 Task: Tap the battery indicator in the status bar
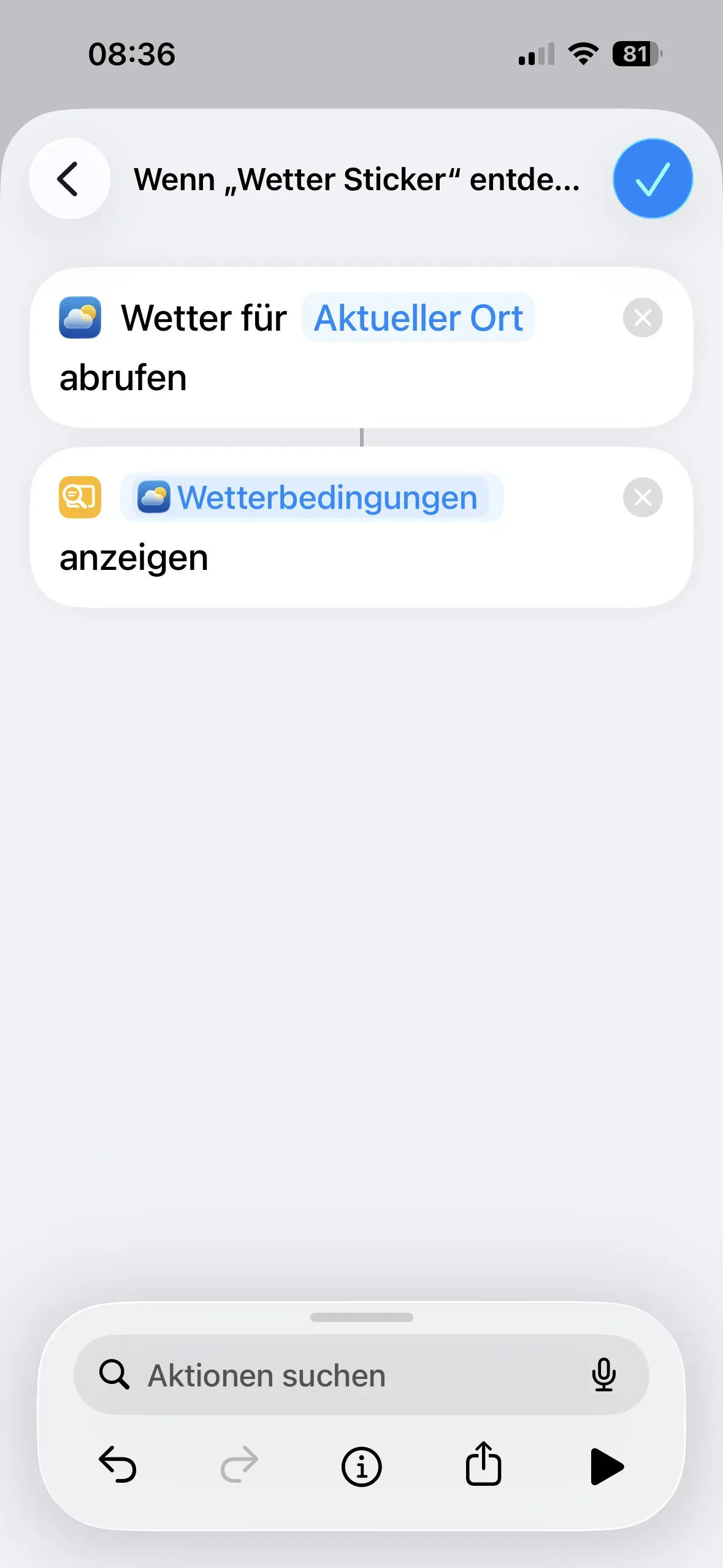tap(635, 55)
